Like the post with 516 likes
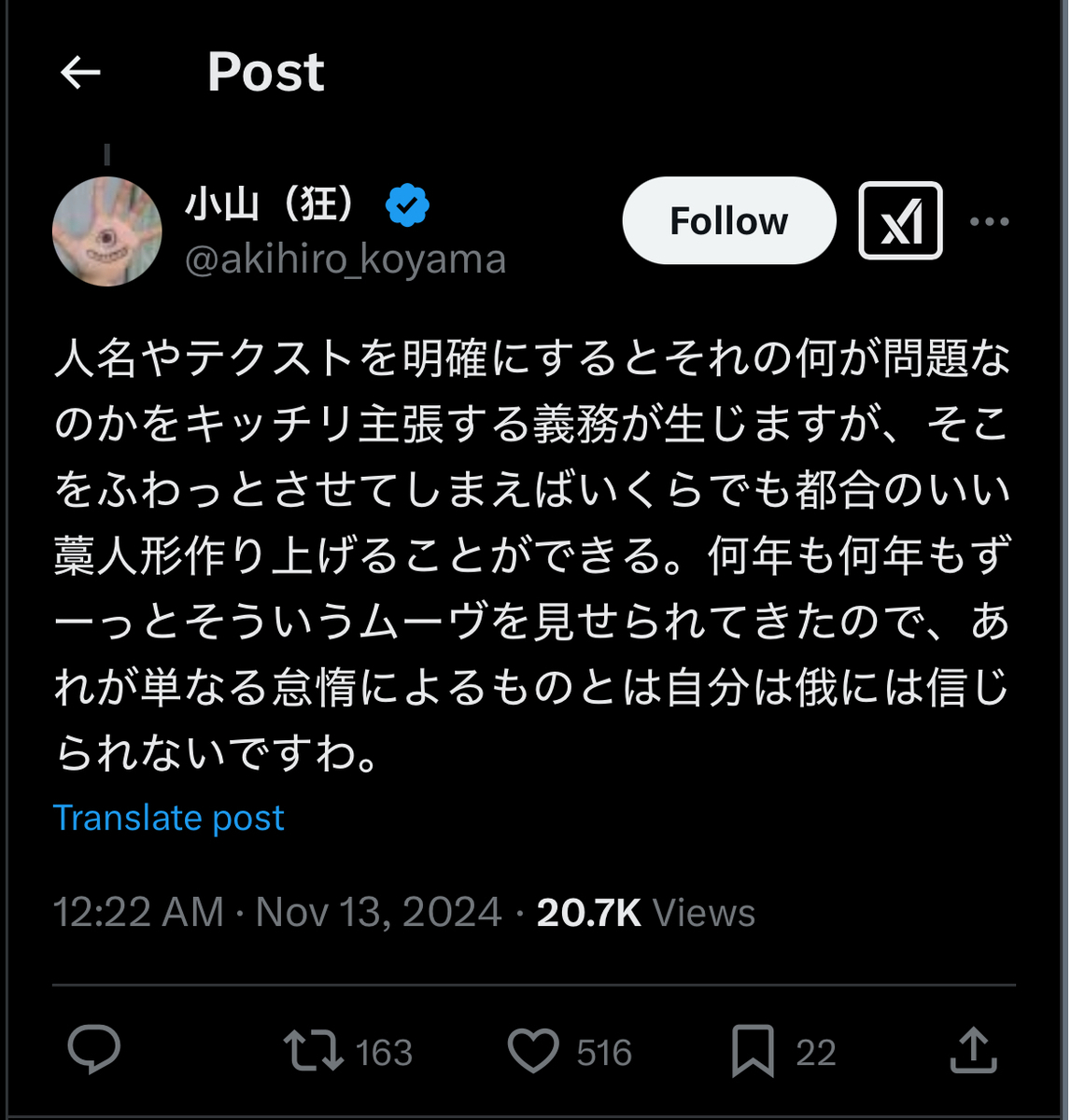Viewport: 1071px width, 1120px height. click(533, 1051)
